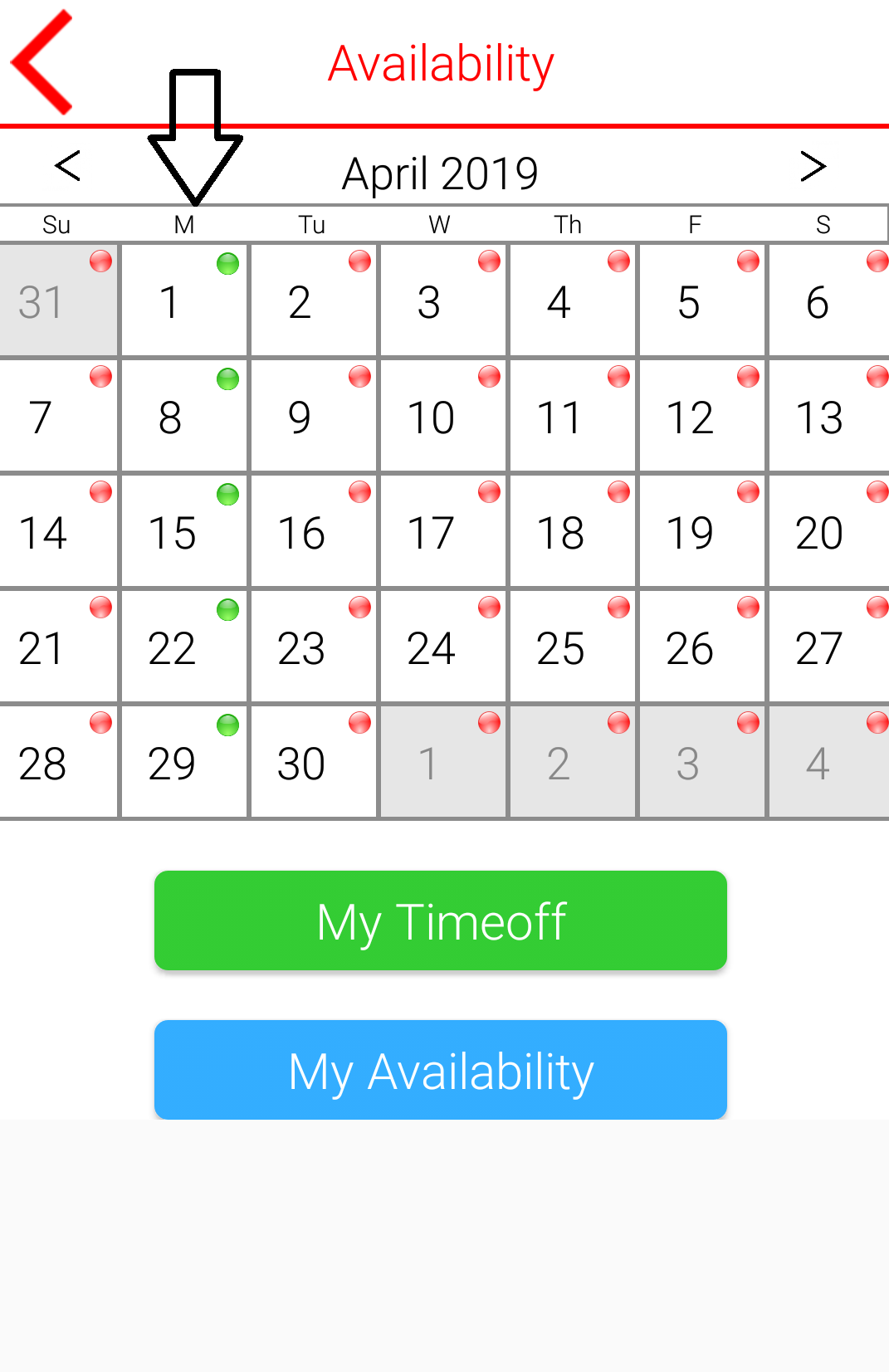Select Saturday April 6
This screenshot has width=889, height=1372.
tap(828, 301)
